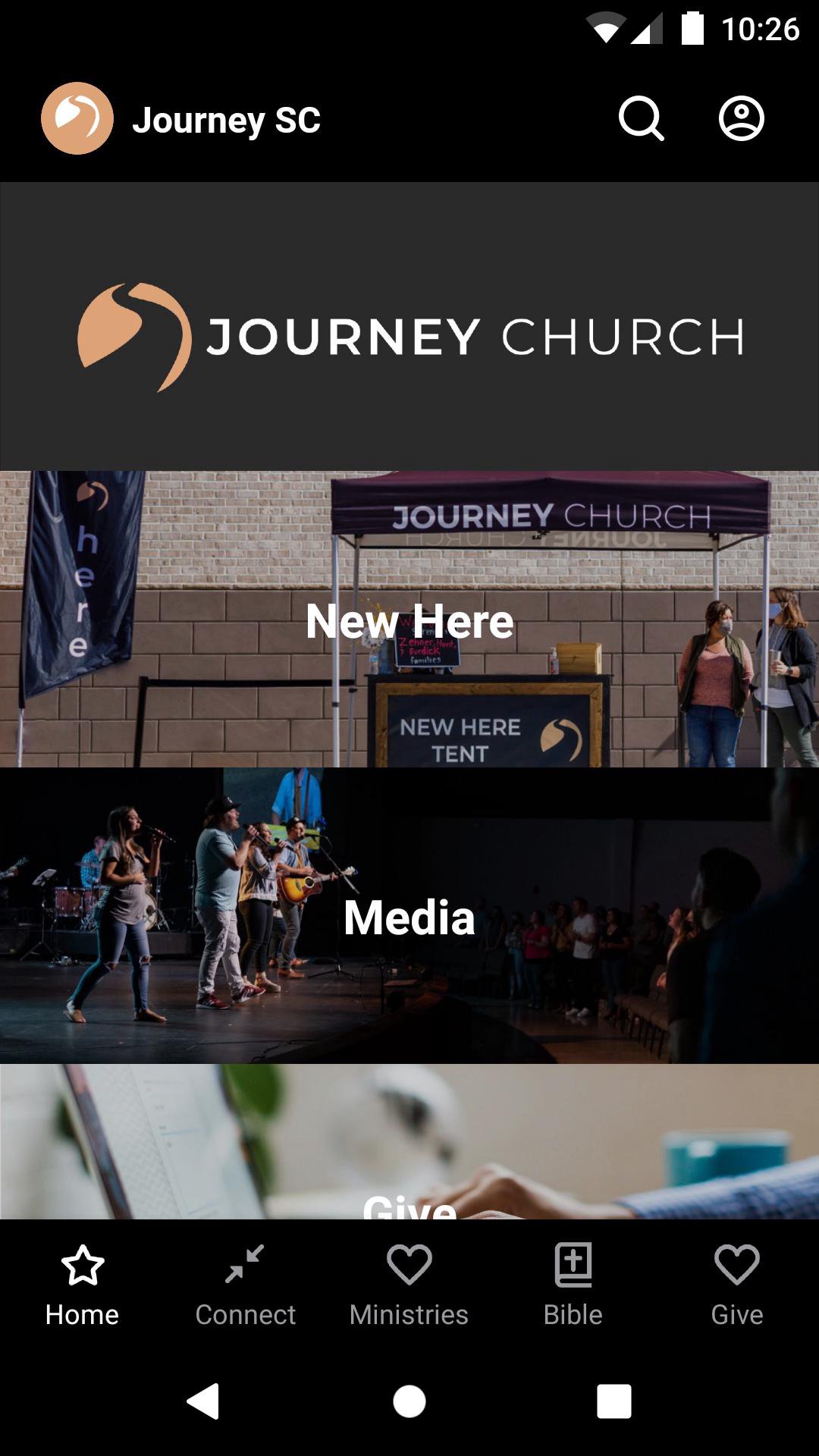The height and width of the screenshot is (1456, 819).
Task: Tap the system home button
Action: tap(409, 1401)
